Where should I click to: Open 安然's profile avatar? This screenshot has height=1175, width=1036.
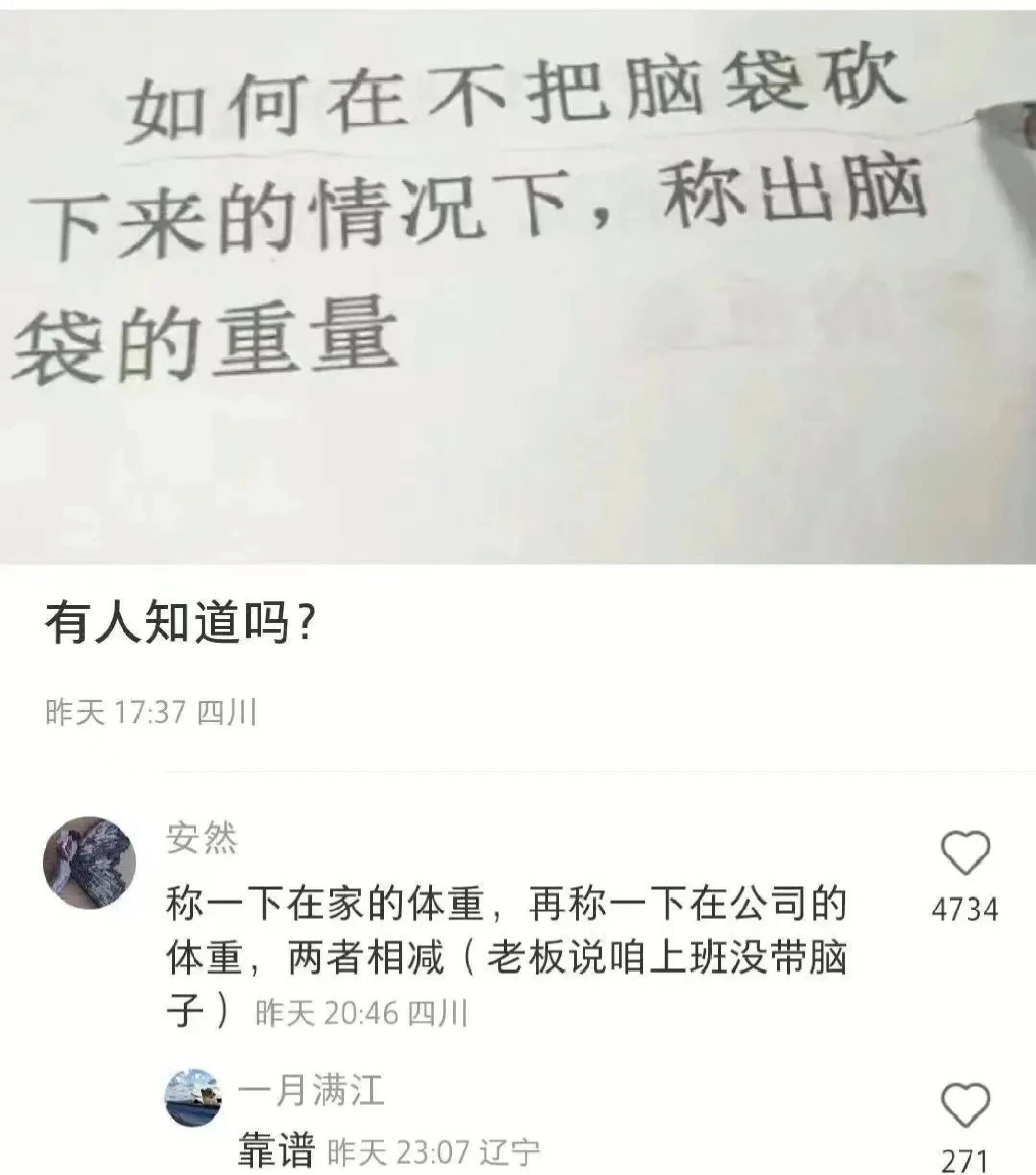[90, 862]
